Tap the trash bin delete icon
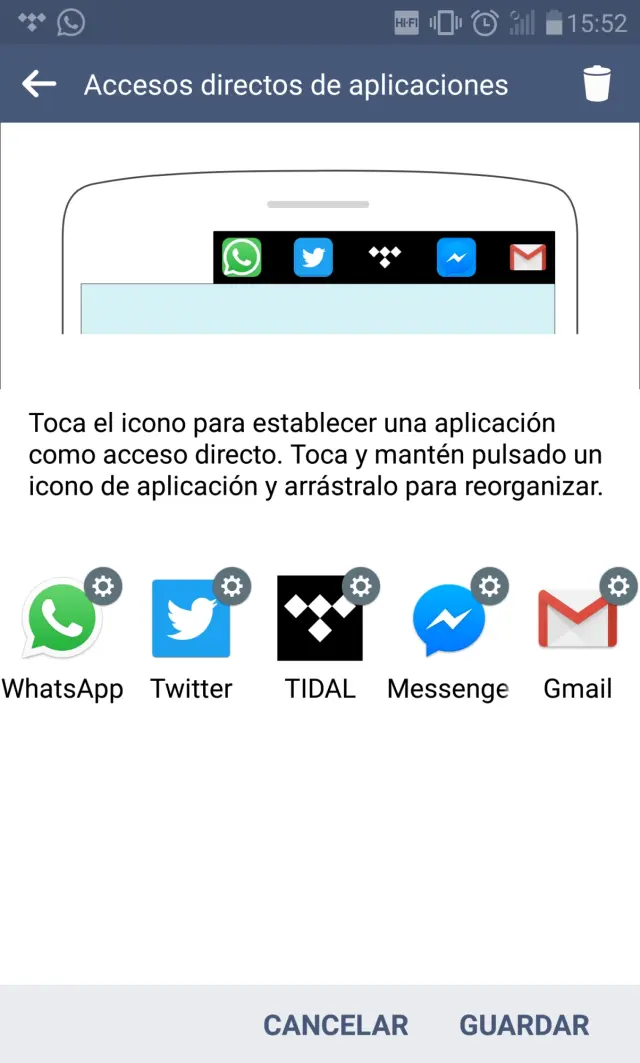 click(x=597, y=84)
